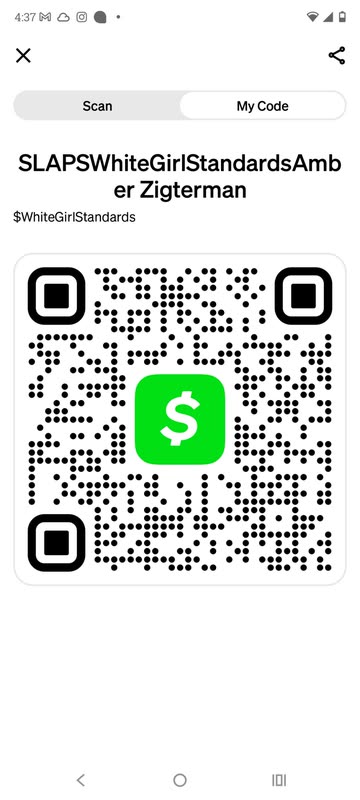Go to the home screen
Screen dimensions: 360x800
tap(179, 780)
